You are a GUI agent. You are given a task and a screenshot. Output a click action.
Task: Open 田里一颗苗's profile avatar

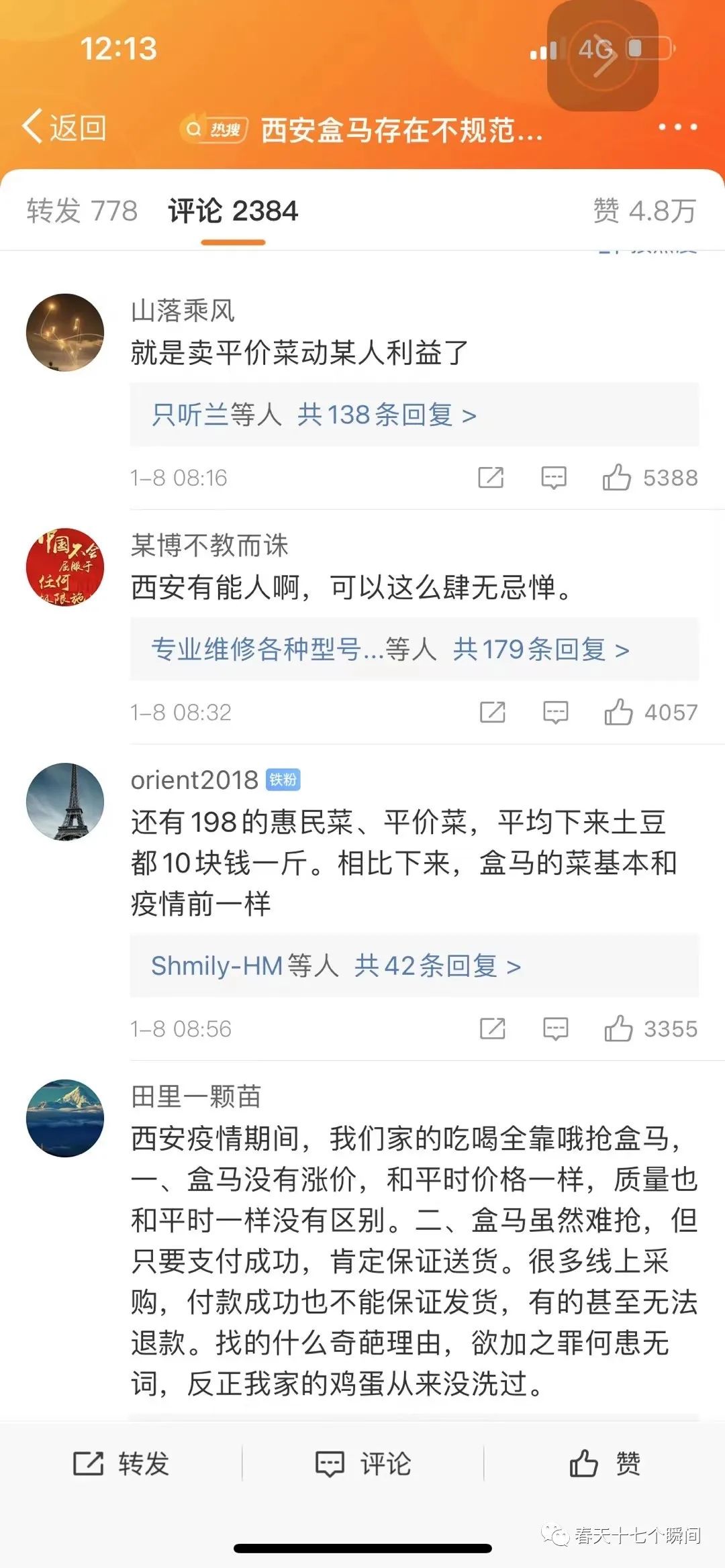click(65, 1118)
